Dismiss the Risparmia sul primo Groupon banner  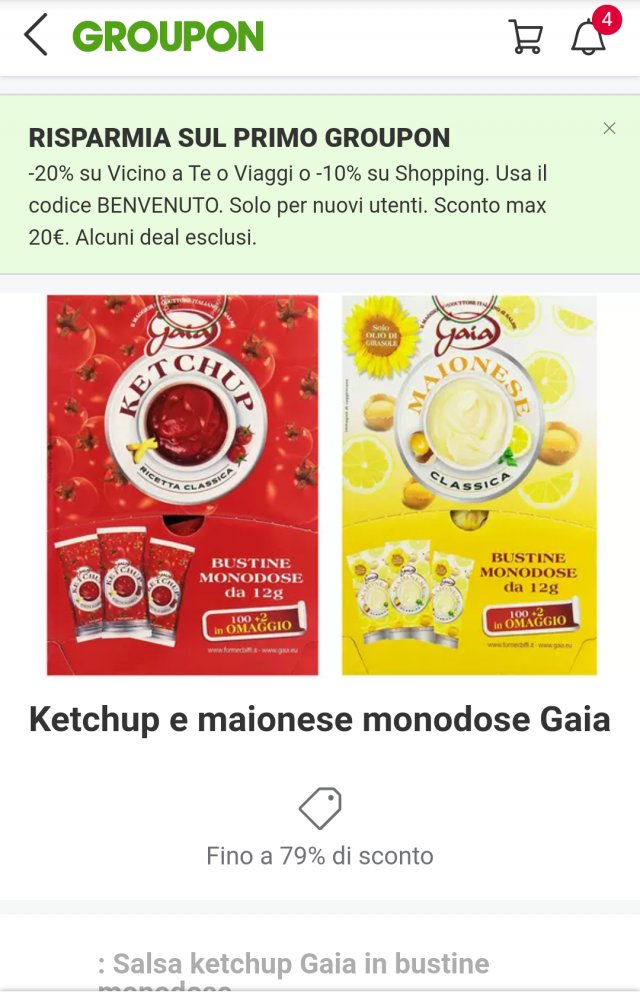(x=609, y=128)
